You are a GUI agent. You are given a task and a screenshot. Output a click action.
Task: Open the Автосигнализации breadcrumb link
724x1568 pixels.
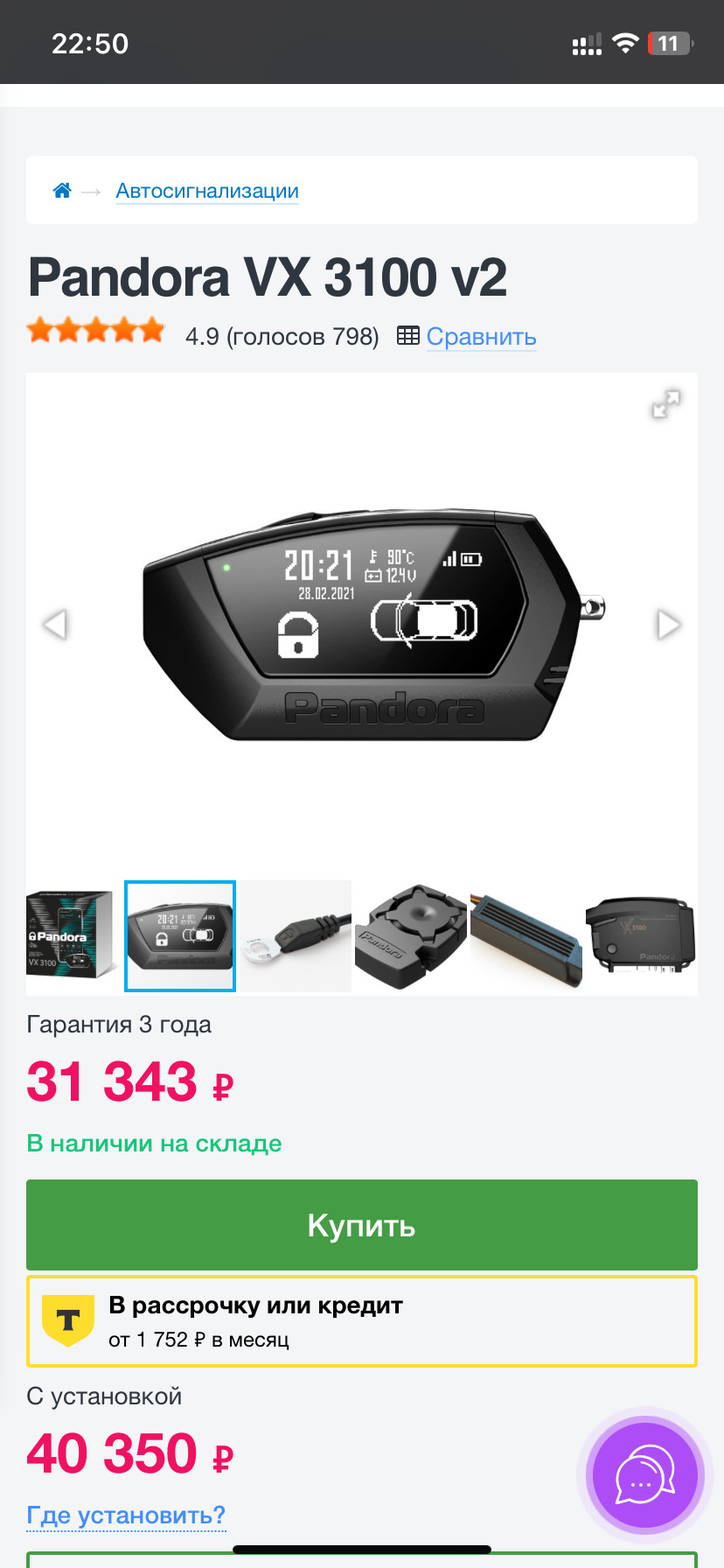tap(207, 191)
